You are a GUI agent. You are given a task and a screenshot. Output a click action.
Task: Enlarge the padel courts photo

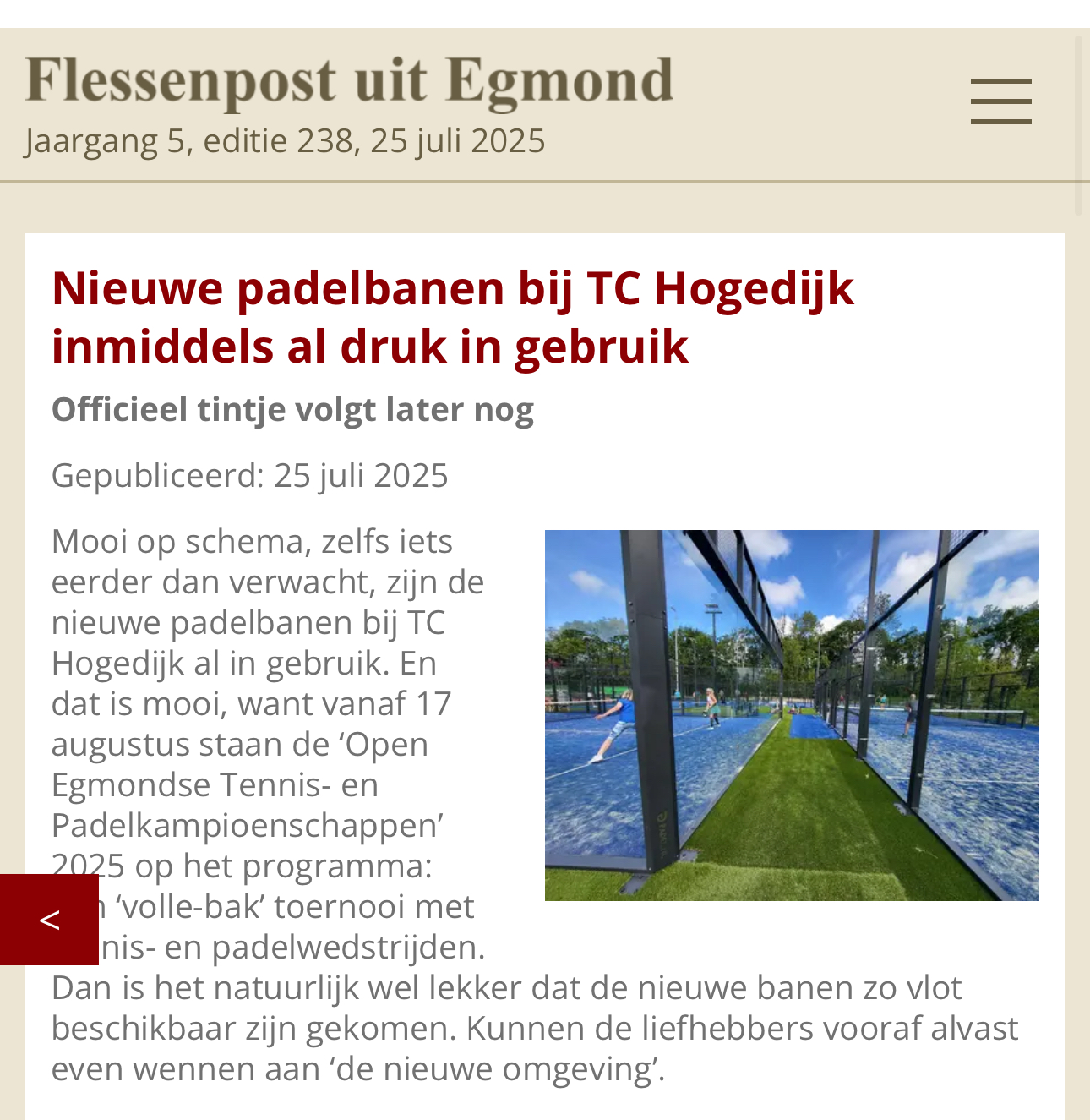pyautogui.click(x=792, y=715)
